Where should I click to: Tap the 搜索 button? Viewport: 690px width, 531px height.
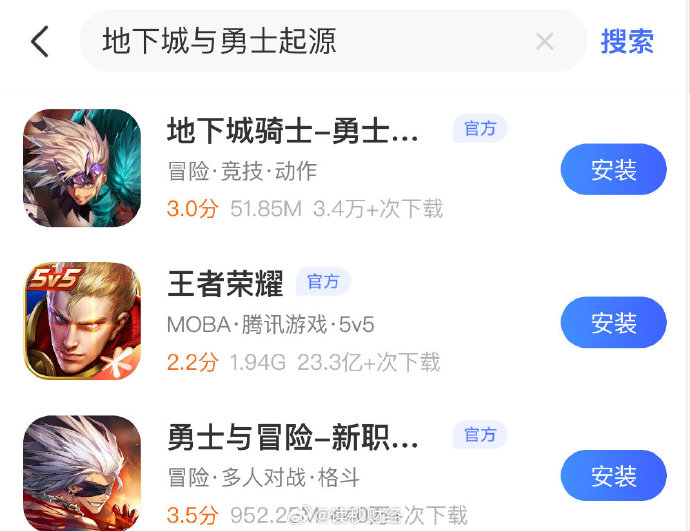[627, 41]
